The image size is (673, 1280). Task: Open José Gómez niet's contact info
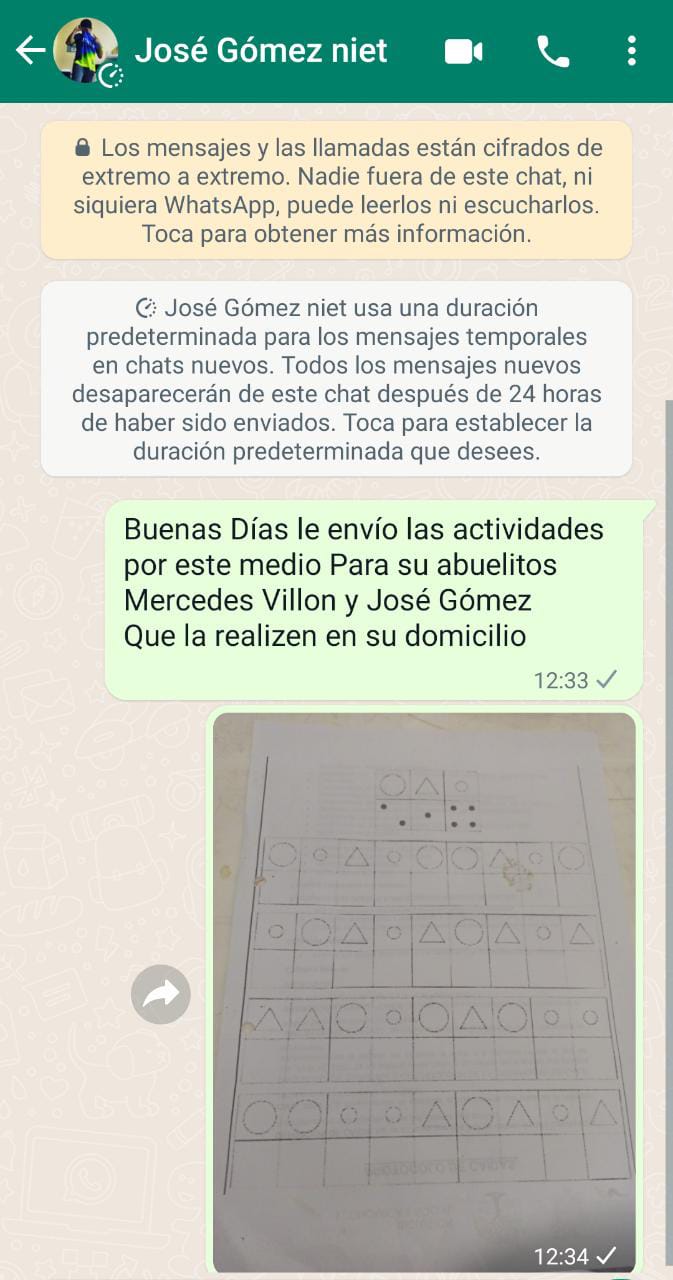coord(261,51)
